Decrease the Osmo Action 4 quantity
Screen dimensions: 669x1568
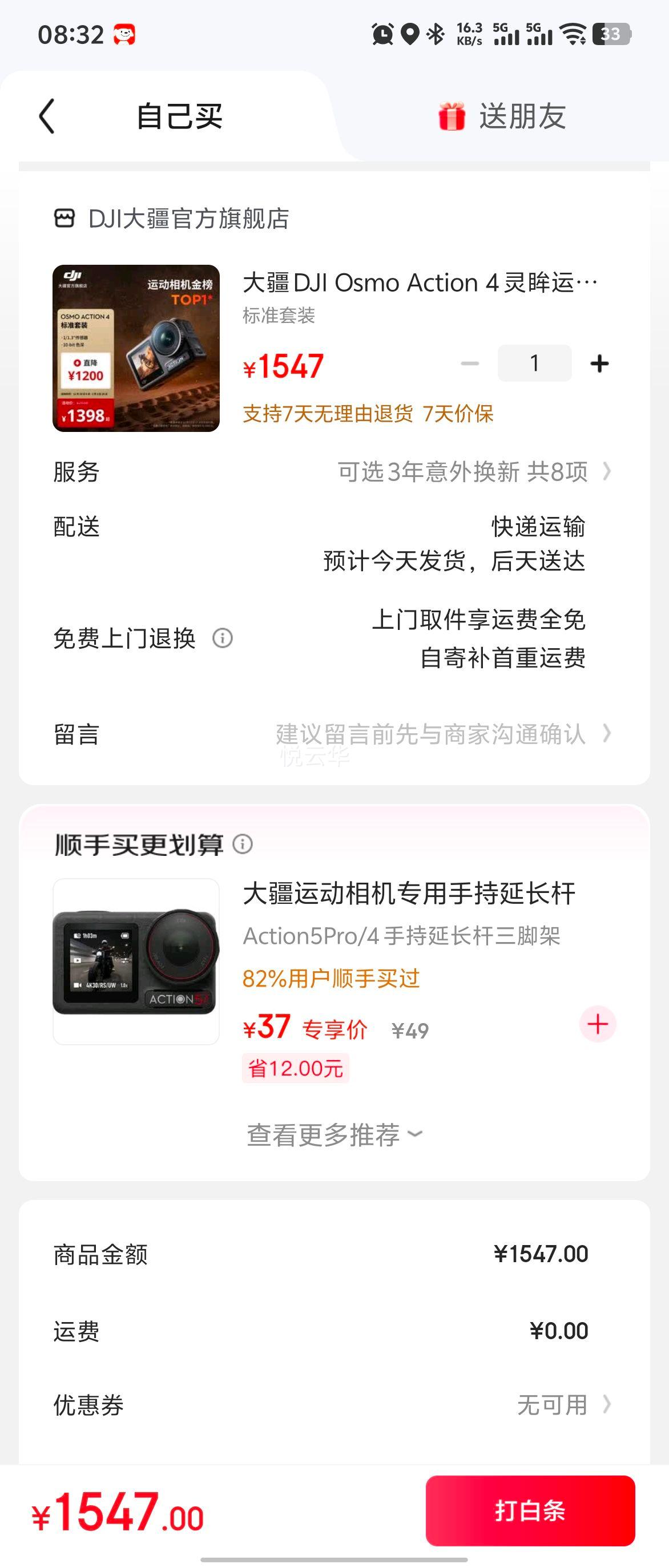[469, 363]
